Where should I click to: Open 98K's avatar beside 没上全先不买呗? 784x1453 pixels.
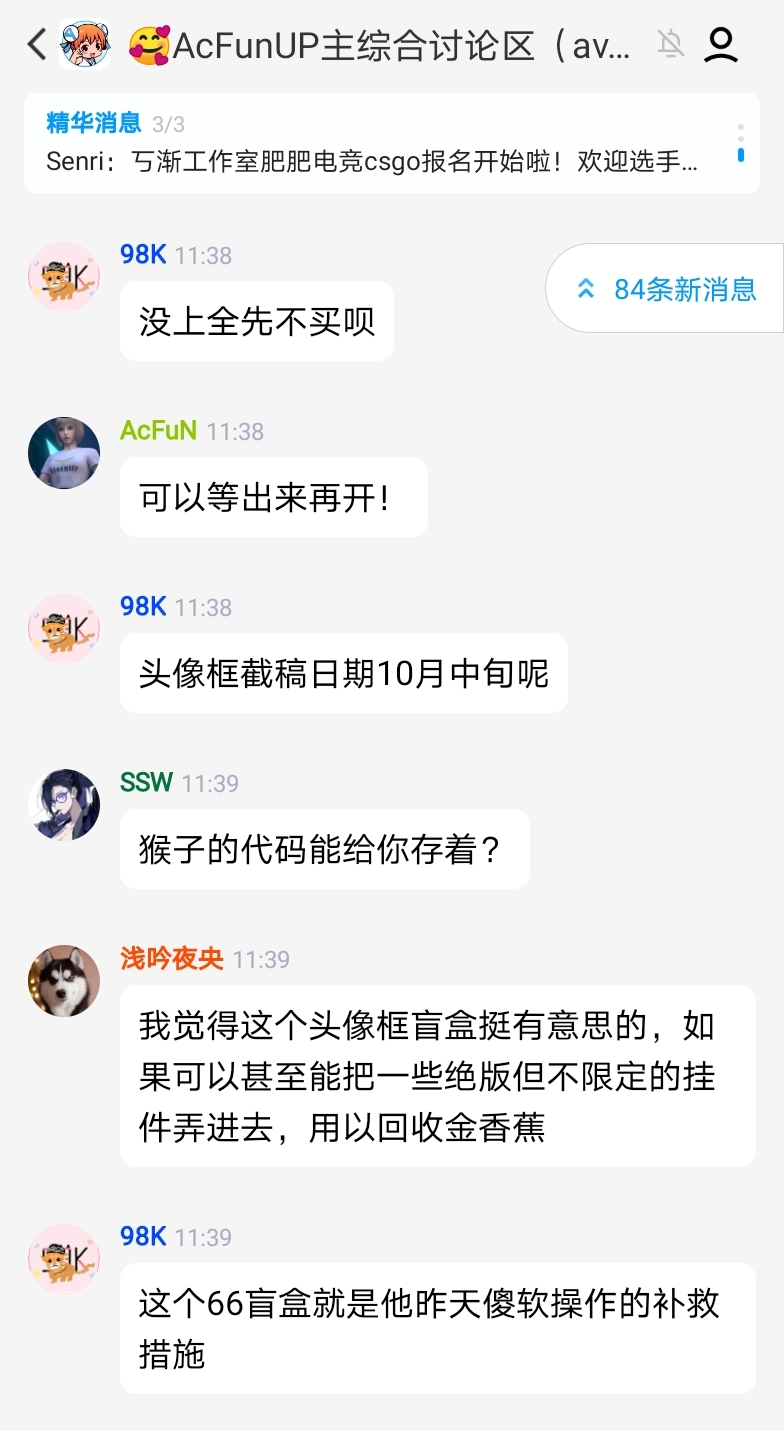pyautogui.click(x=64, y=277)
